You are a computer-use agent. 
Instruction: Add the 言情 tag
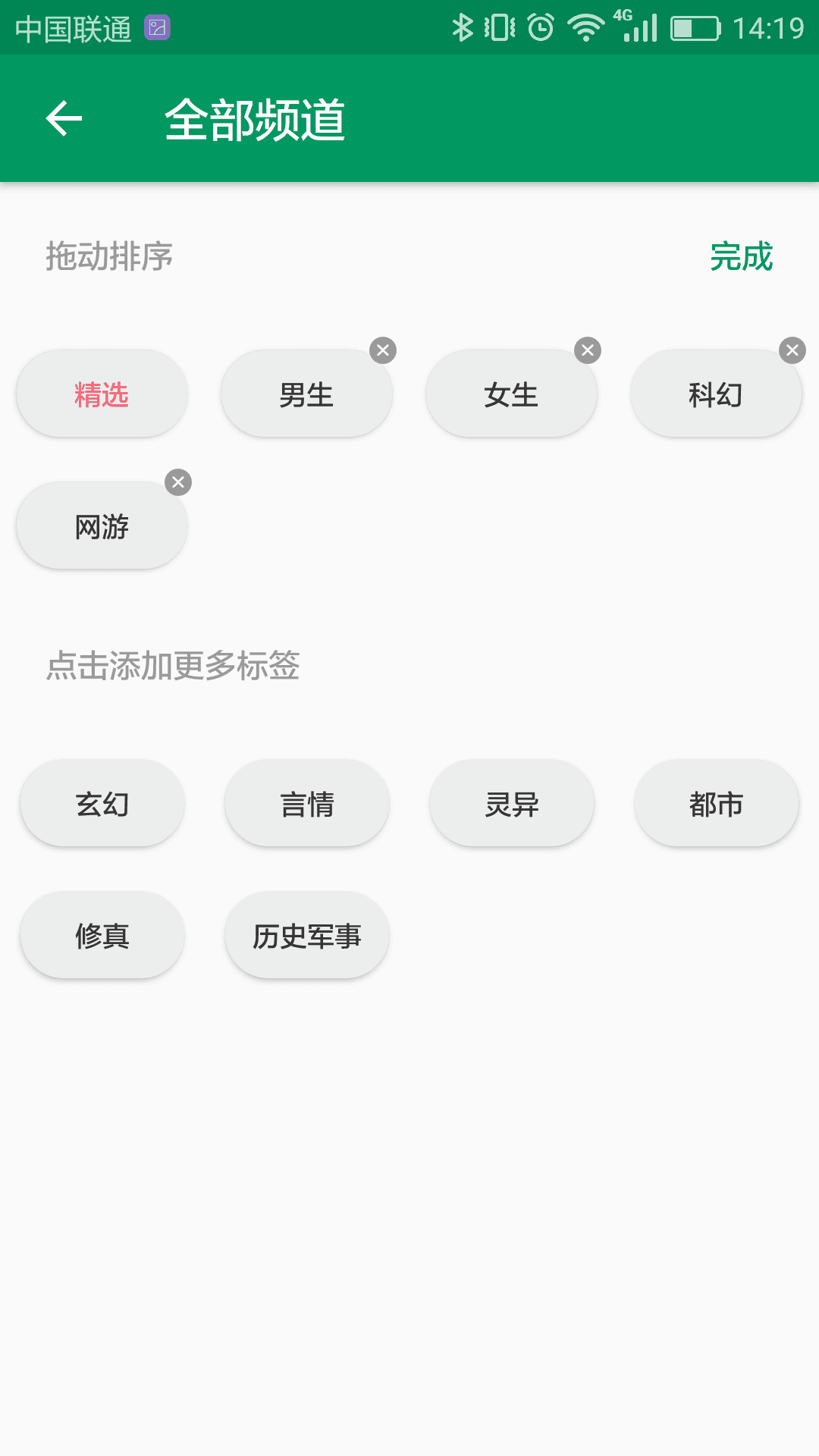click(x=307, y=803)
